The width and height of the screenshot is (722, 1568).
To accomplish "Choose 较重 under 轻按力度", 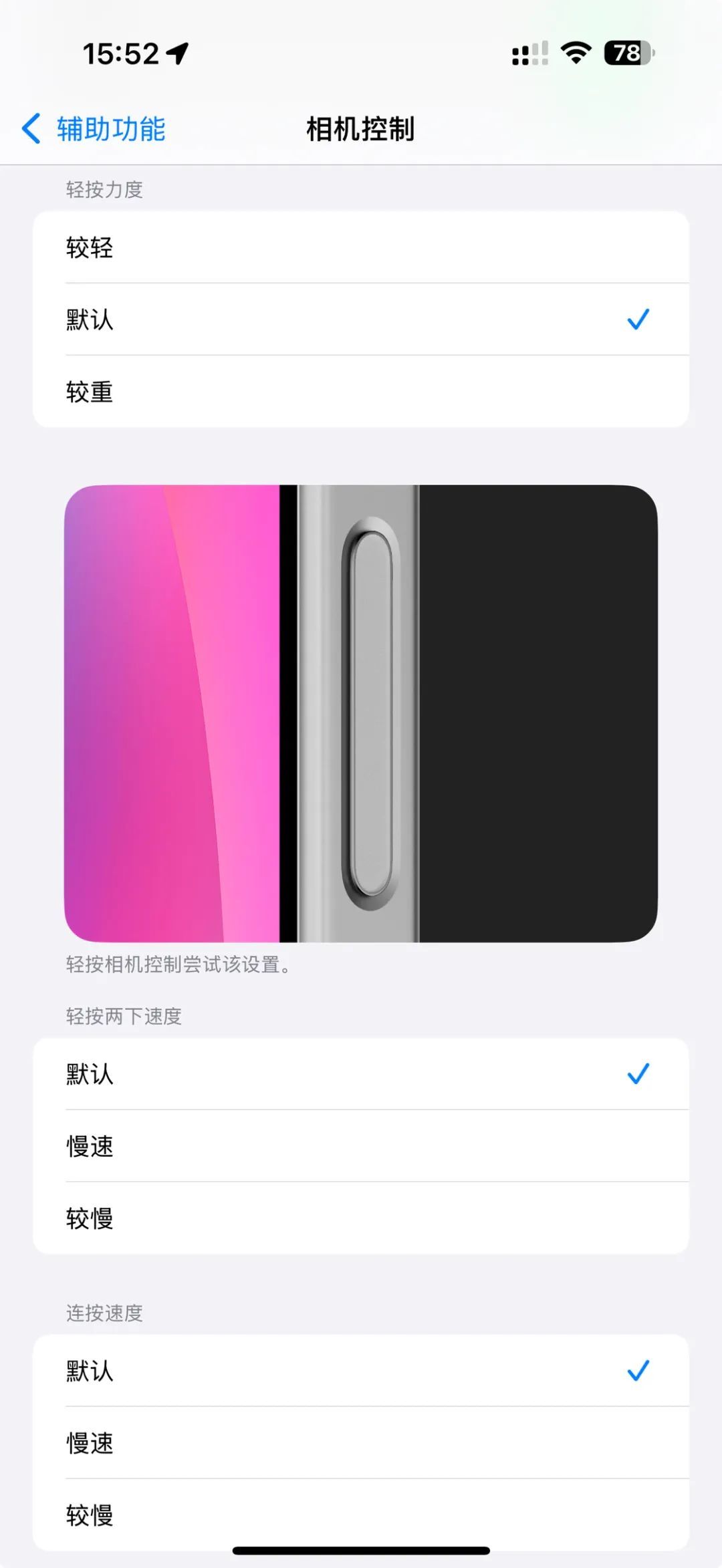I will [x=361, y=392].
